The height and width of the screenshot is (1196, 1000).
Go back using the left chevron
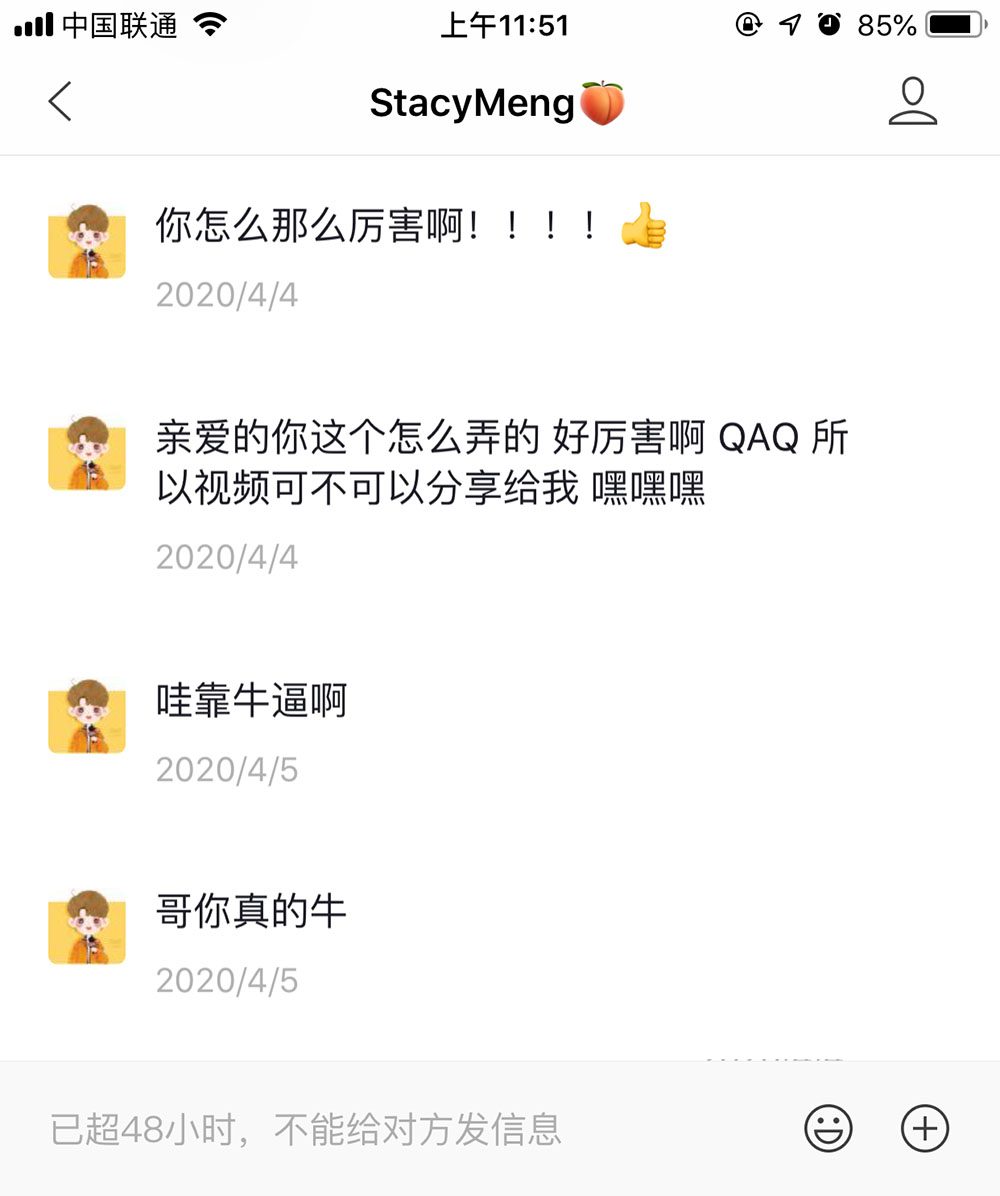59,101
